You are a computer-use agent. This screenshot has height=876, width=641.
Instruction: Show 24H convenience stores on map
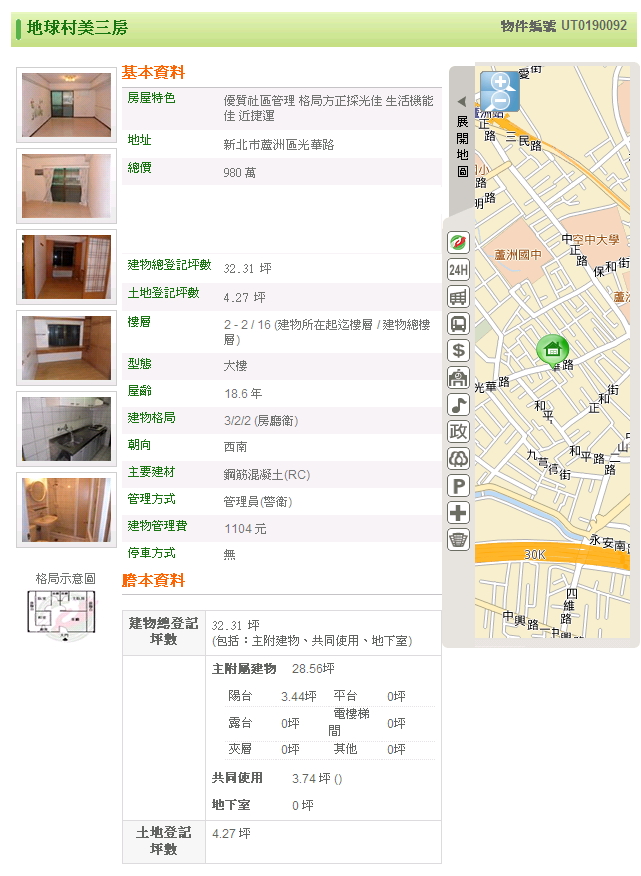coord(458,270)
